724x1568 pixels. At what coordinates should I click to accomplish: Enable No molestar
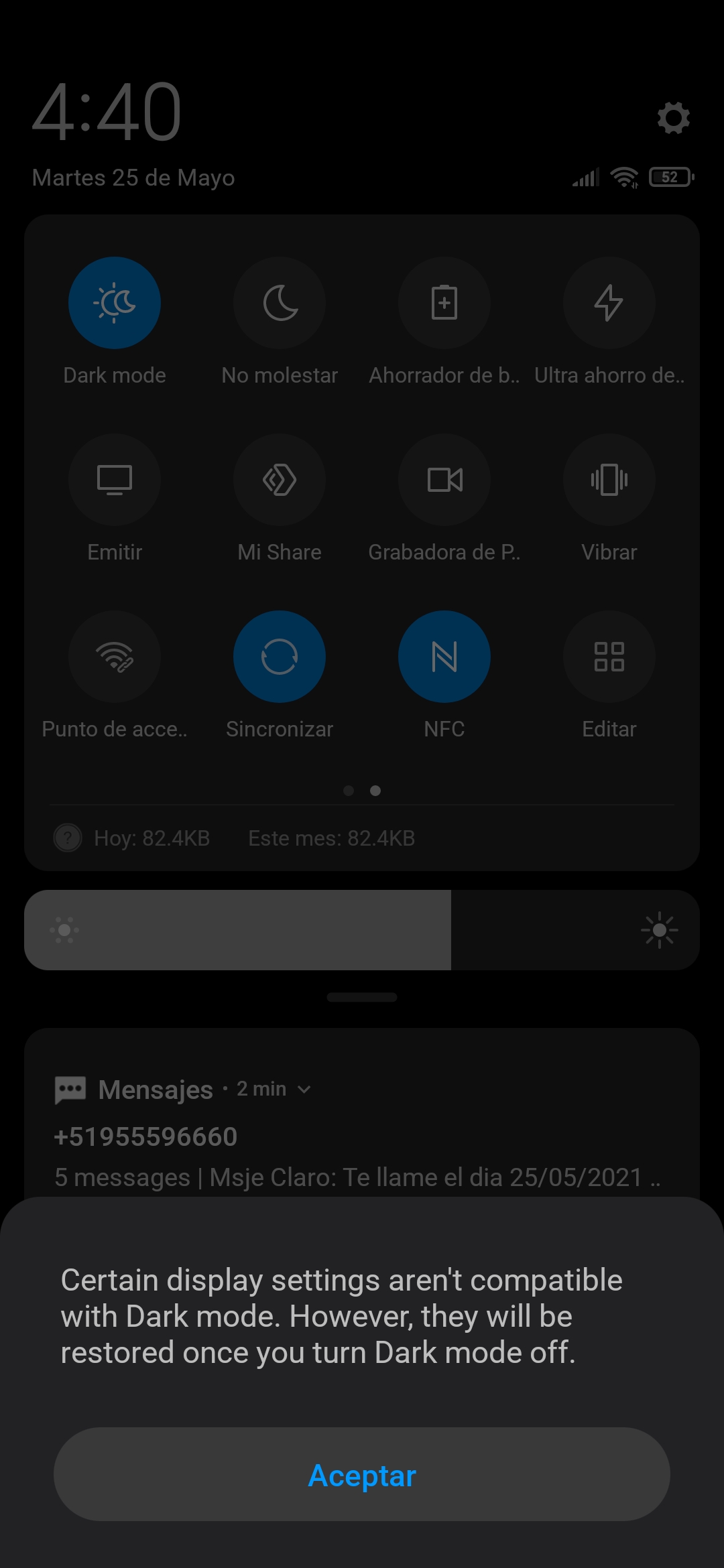coord(280,303)
